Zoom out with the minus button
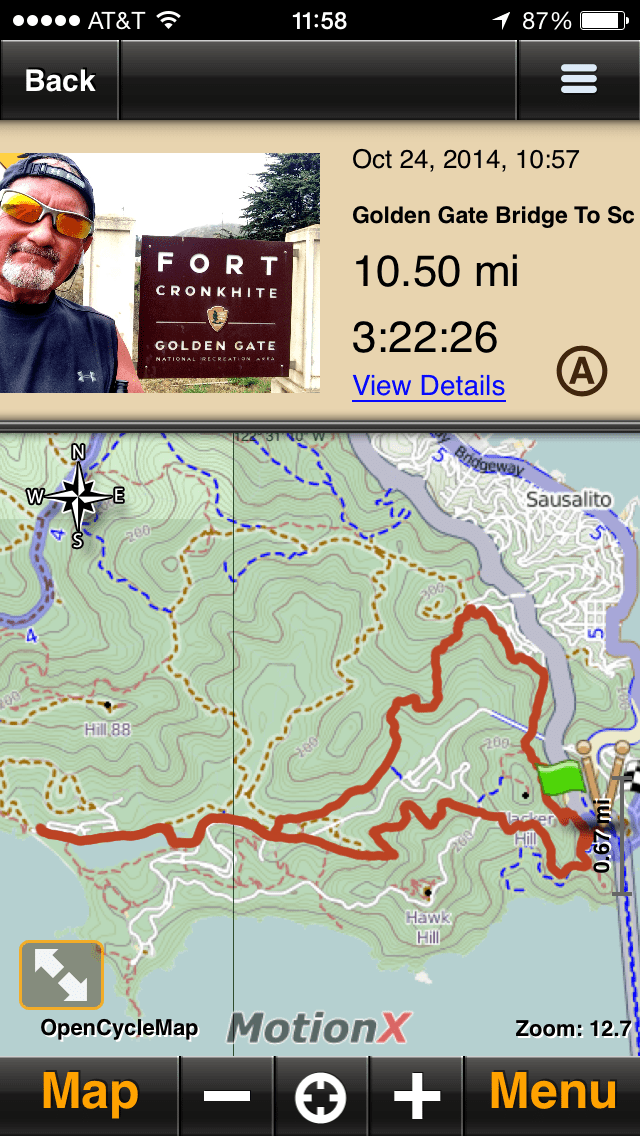 click(x=227, y=1096)
